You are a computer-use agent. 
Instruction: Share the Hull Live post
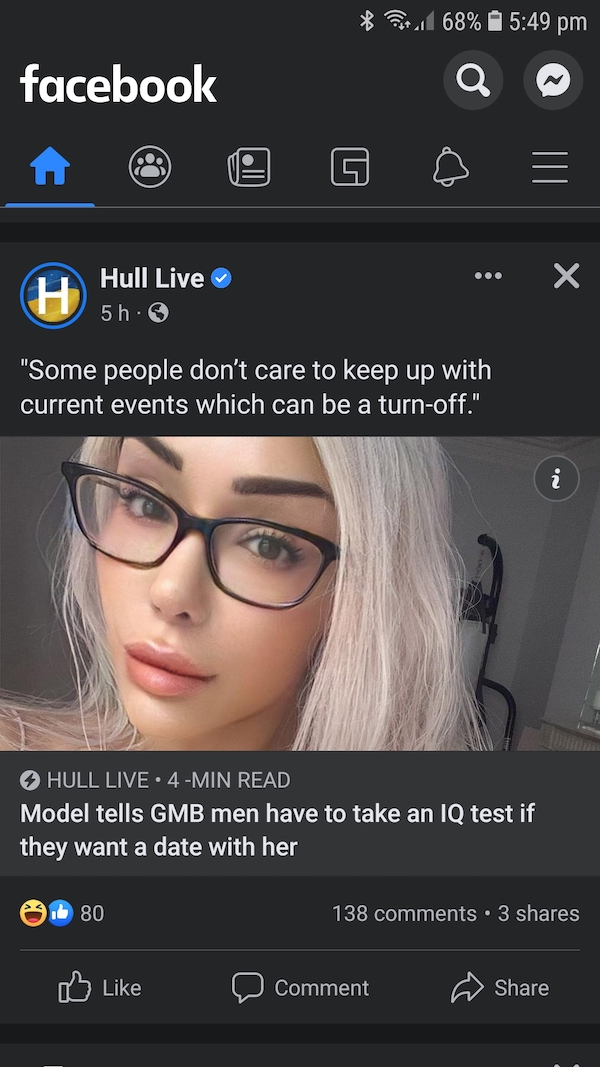[x=500, y=987]
